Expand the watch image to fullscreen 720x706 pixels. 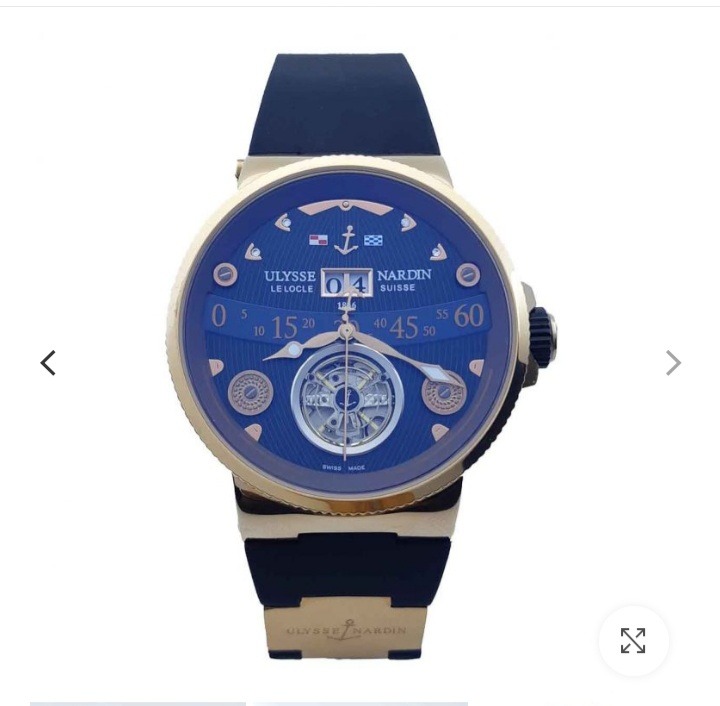point(633,641)
